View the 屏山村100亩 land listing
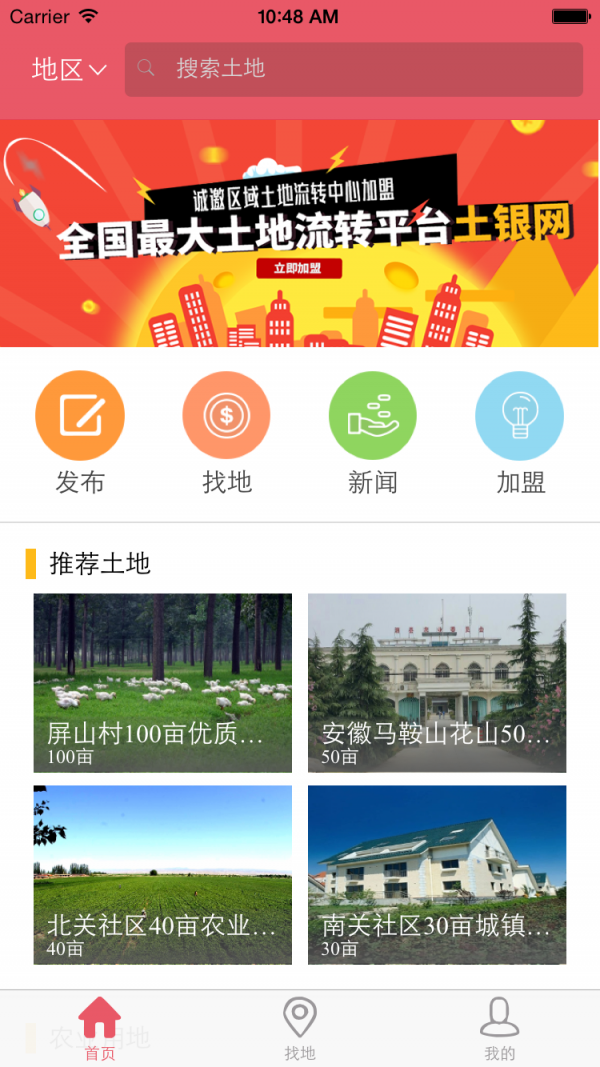Screen dimensions: 600x1067 pyautogui.click(x=163, y=683)
